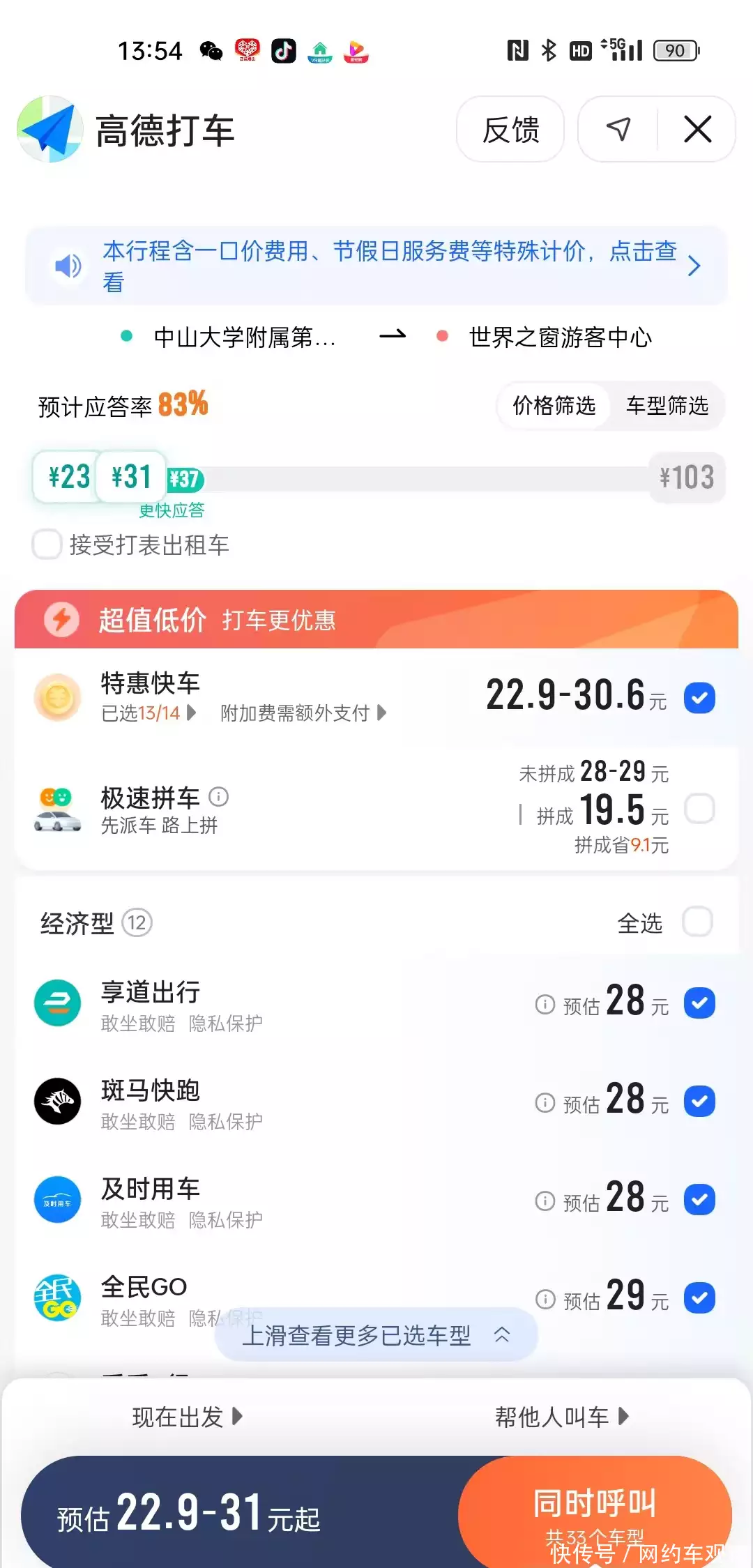The width and height of the screenshot is (753, 1568).
Task: View 附加费需额外支付 details
Action: coord(303,713)
